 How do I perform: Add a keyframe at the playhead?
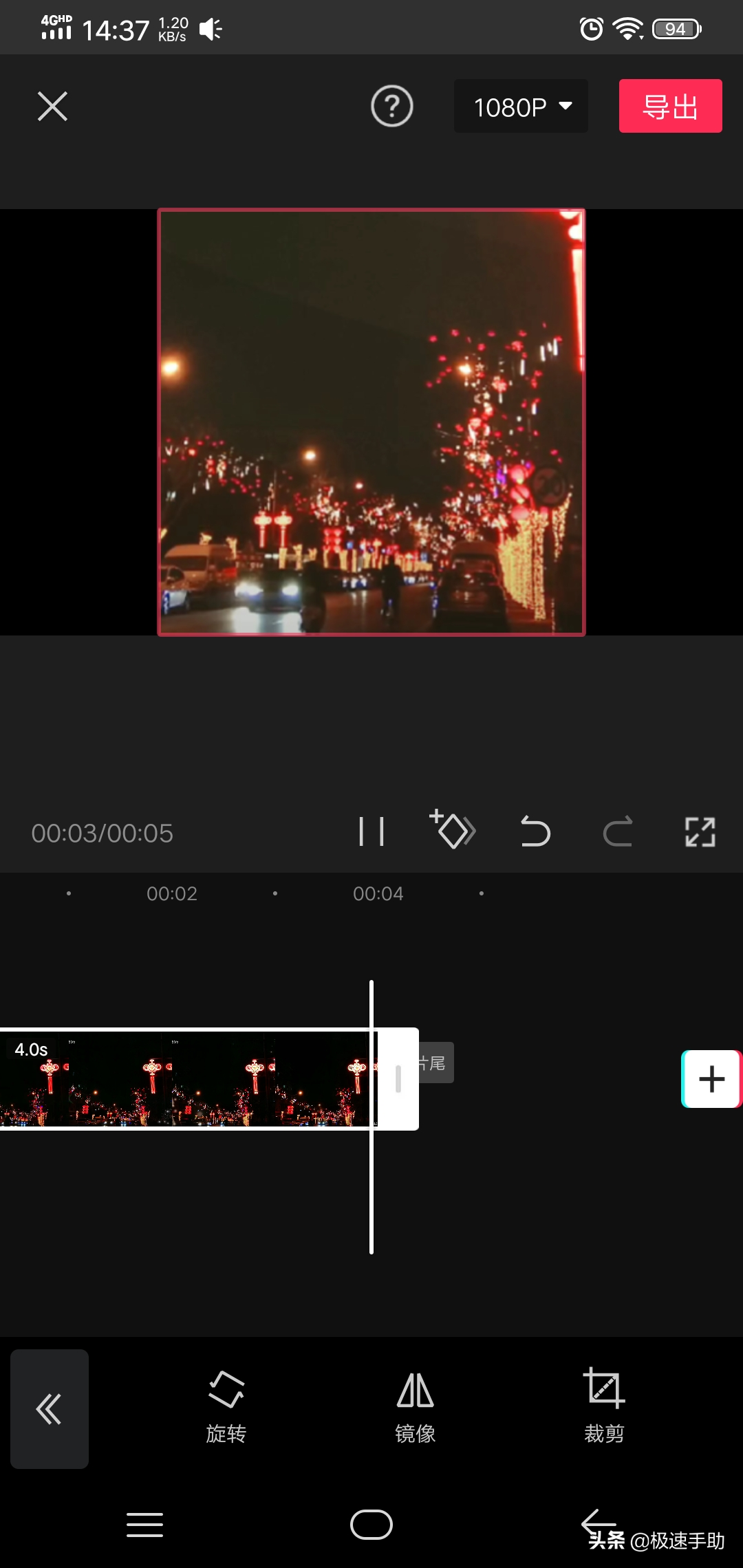pos(453,831)
